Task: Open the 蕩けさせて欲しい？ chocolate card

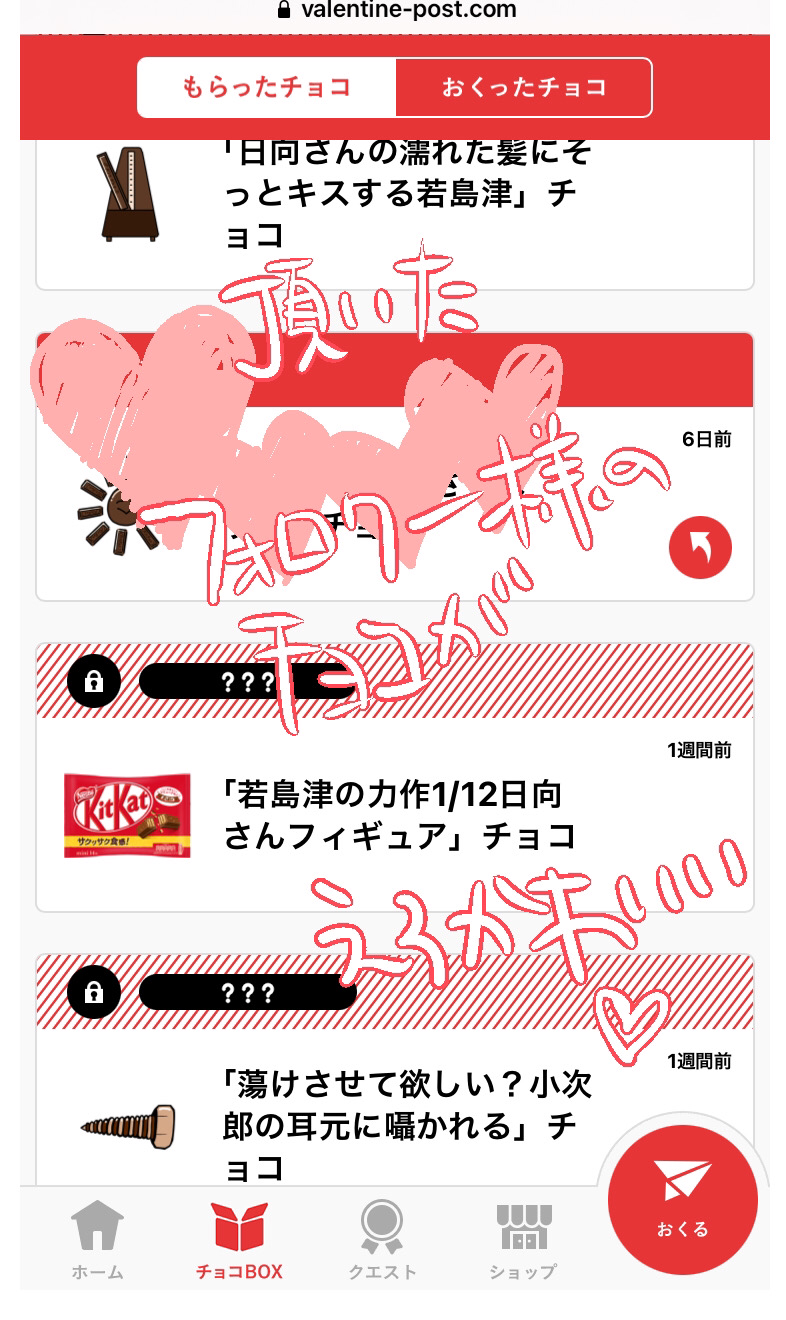Action: 395,1123
